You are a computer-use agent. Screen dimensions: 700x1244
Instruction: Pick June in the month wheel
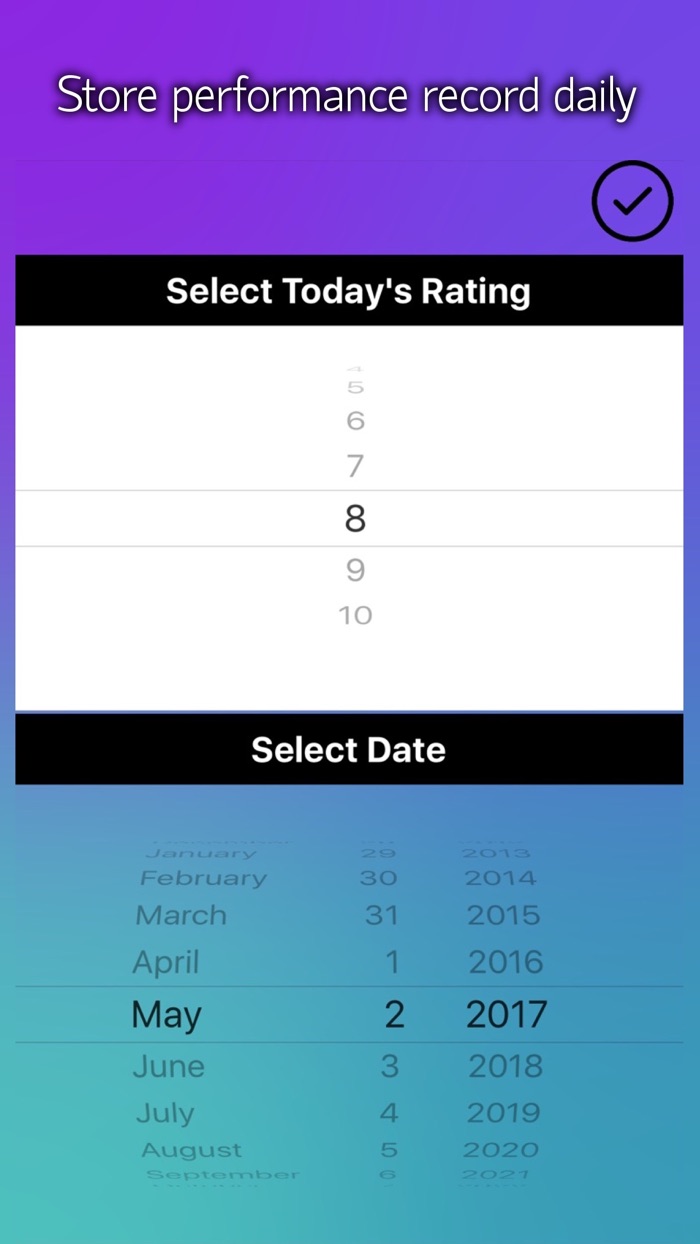click(168, 1066)
